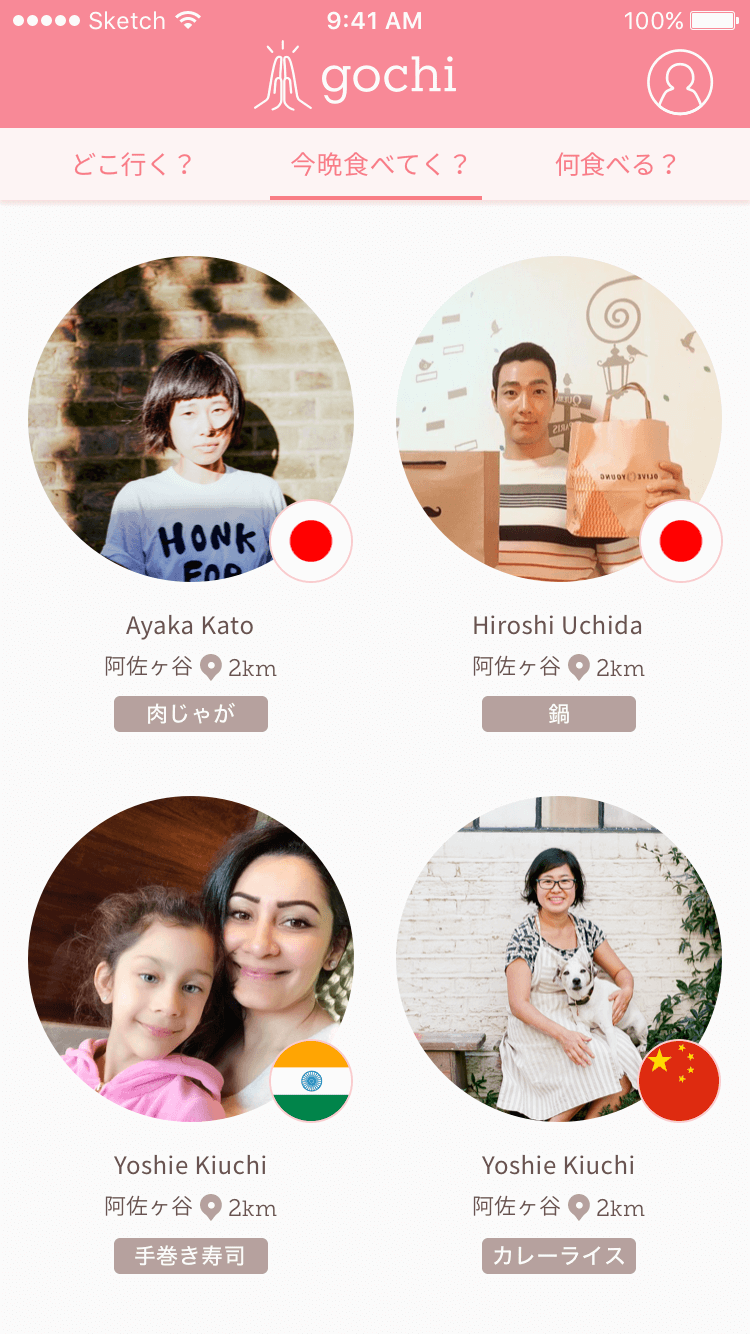Screen dimensions: 750x1334
Task: Open the India-flagged Yoshie Kiuchi's profile photo
Action: (x=190, y=958)
